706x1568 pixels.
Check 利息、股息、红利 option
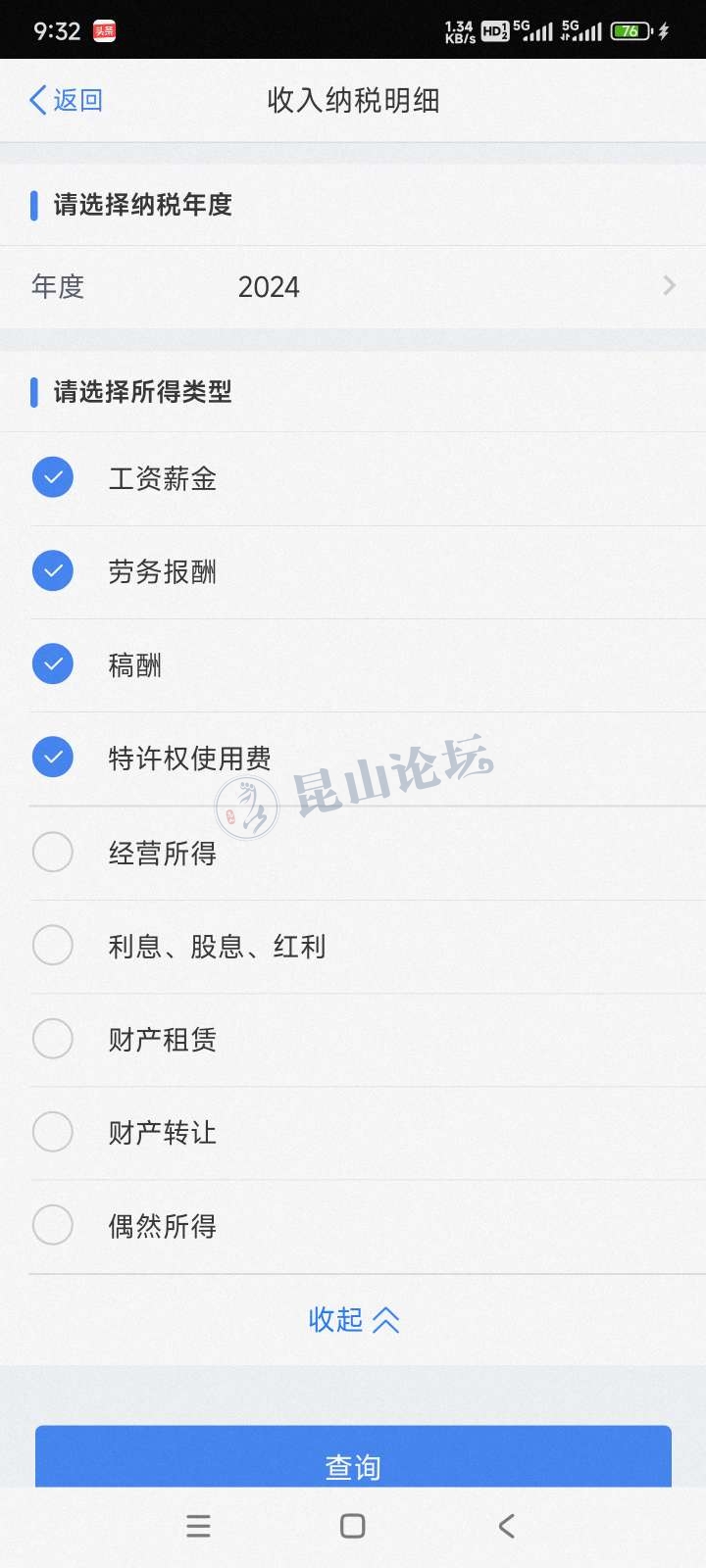pos(53,946)
